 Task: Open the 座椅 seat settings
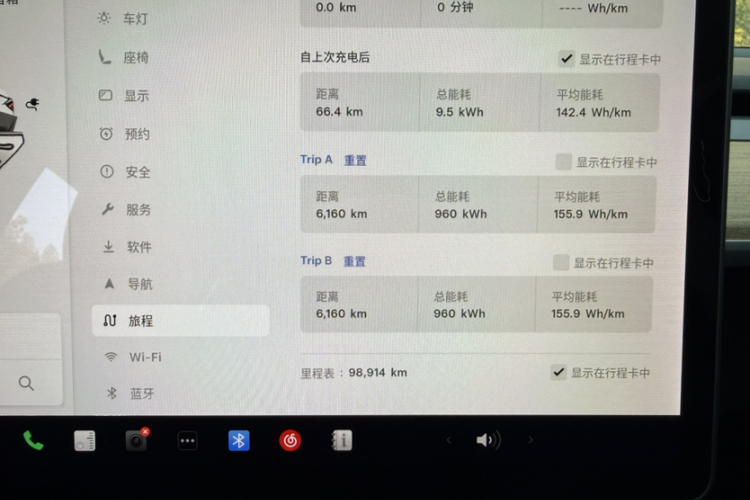[136, 58]
